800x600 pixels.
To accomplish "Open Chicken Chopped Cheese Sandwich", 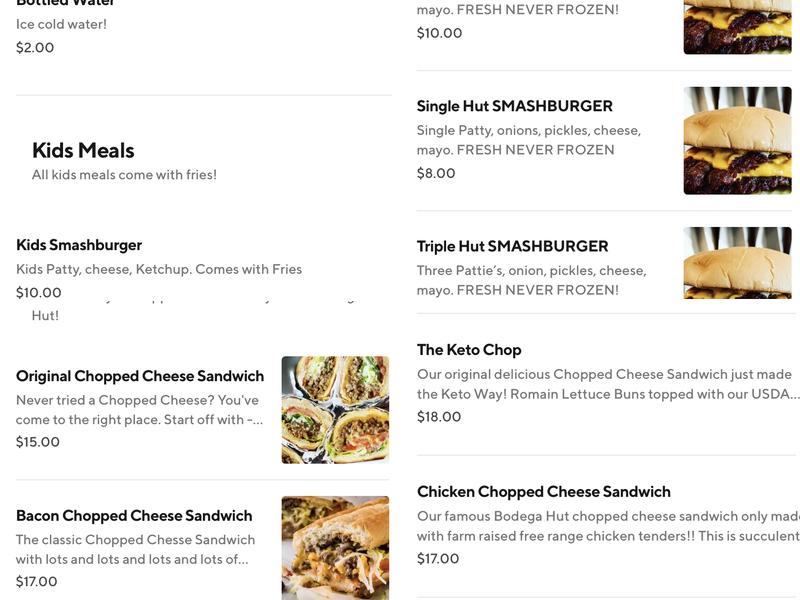I will coord(543,492).
